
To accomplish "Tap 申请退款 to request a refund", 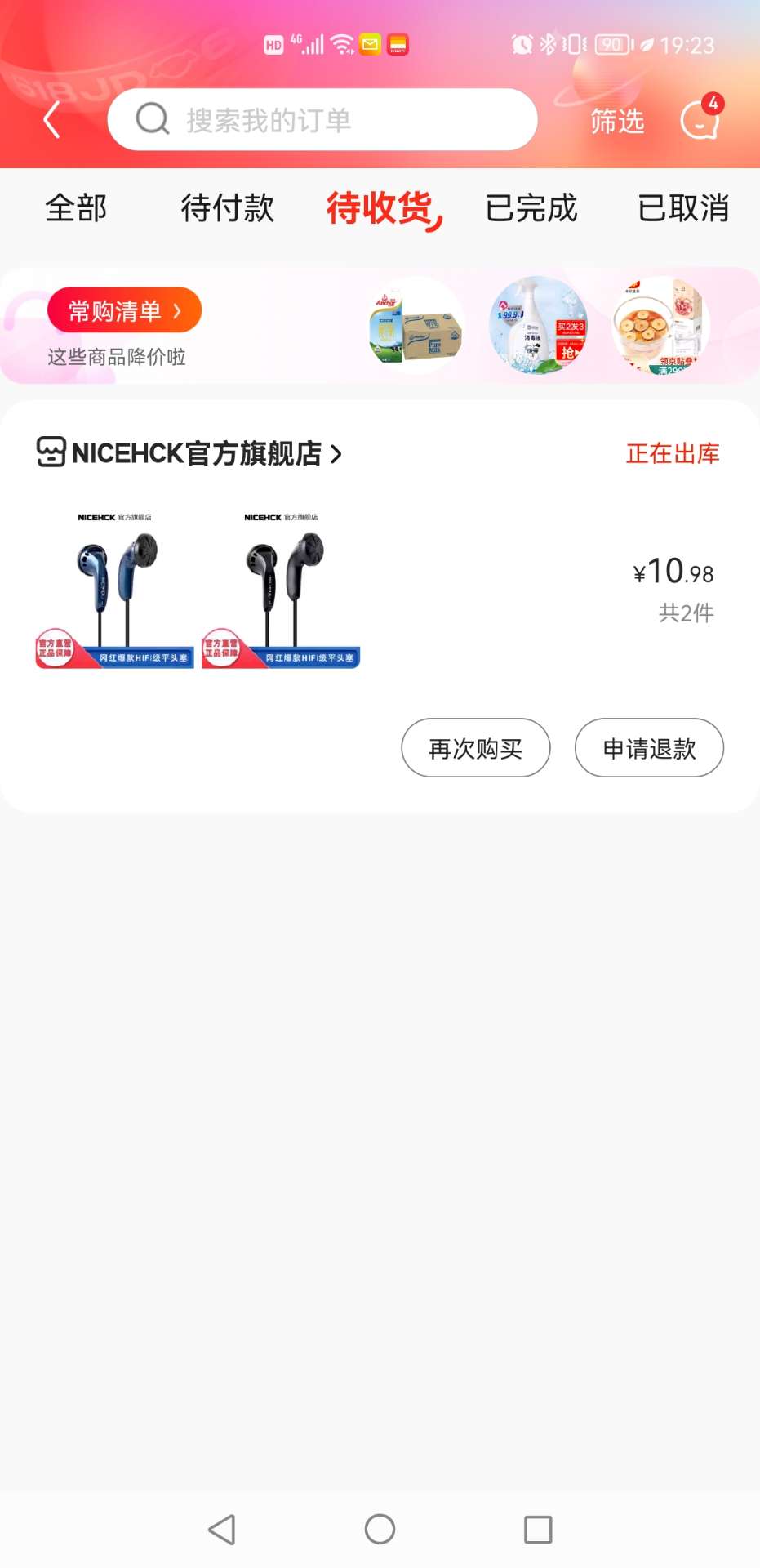I will pos(649,748).
